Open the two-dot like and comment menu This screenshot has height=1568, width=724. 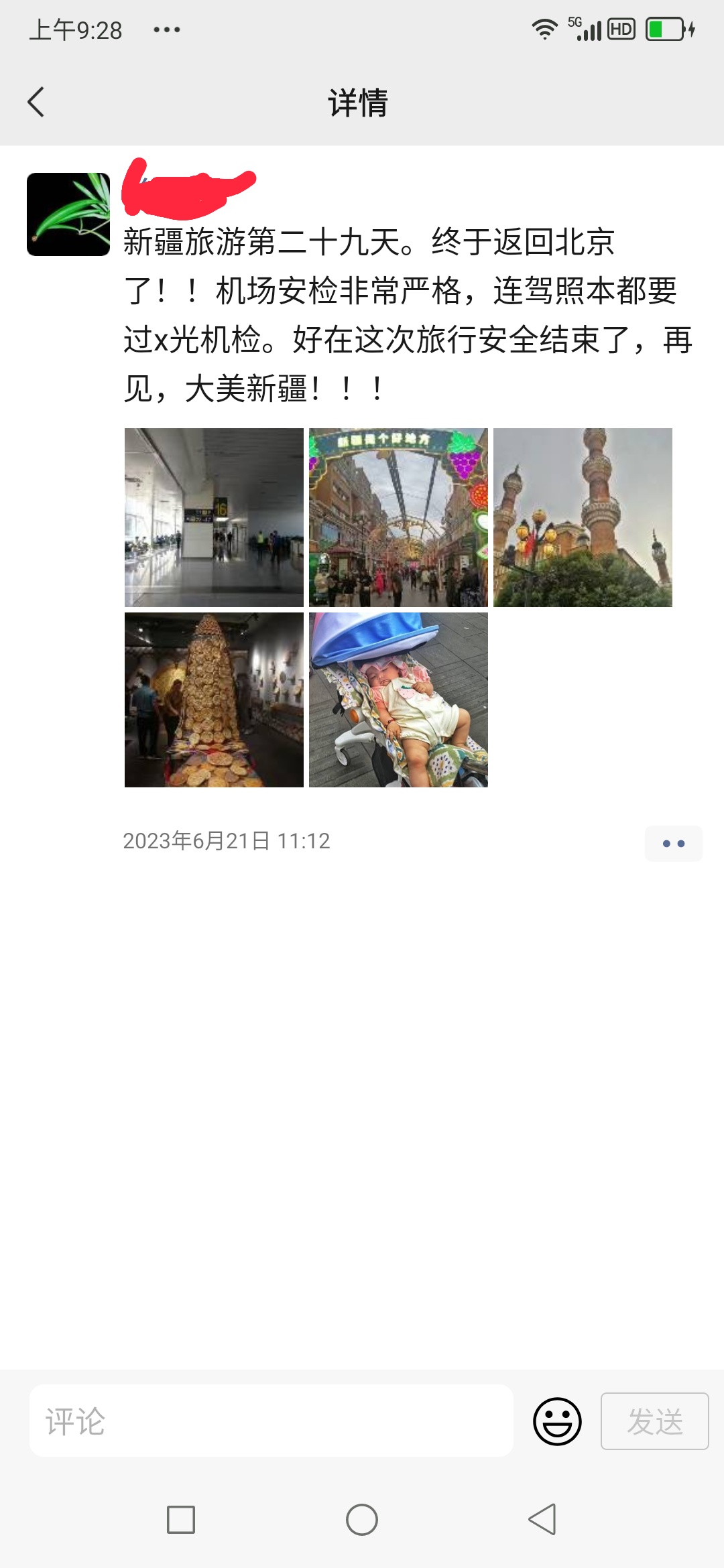[673, 844]
